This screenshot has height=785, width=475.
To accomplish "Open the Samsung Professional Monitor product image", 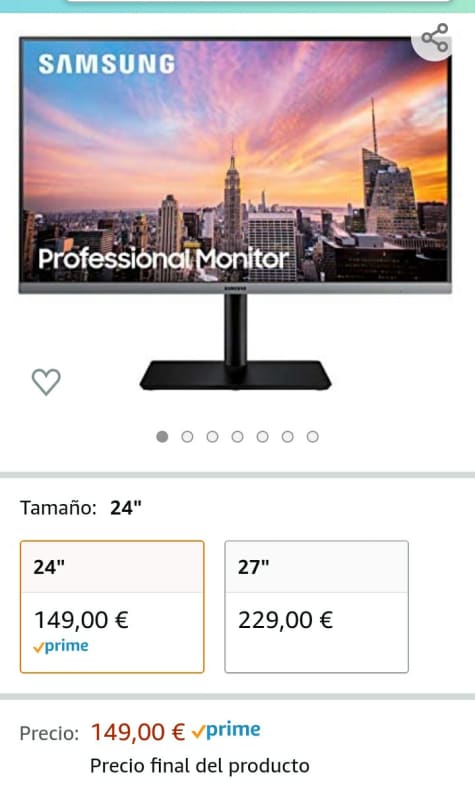I will 235,214.
